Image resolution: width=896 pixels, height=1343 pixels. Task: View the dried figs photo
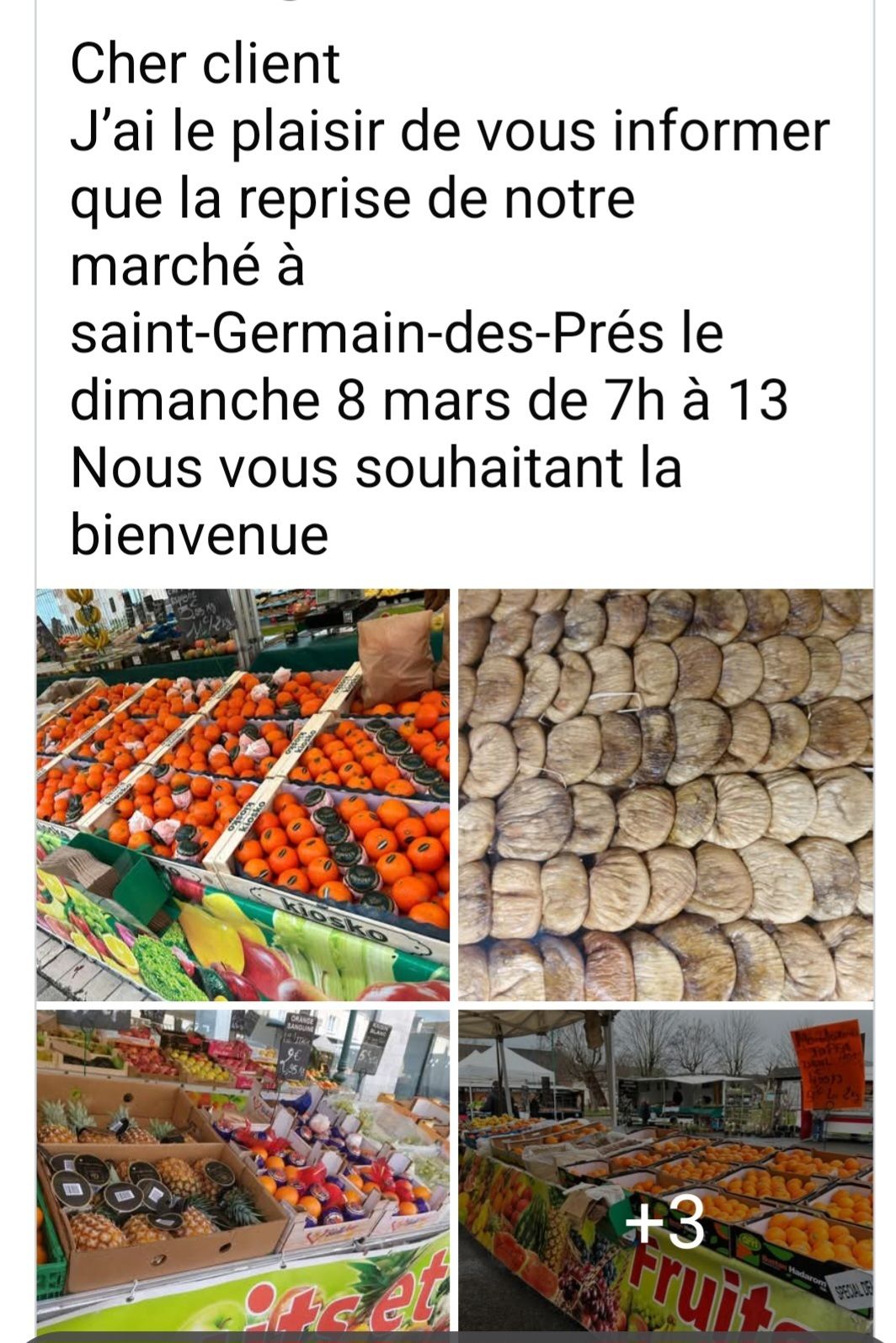pyautogui.click(x=665, y=794)
